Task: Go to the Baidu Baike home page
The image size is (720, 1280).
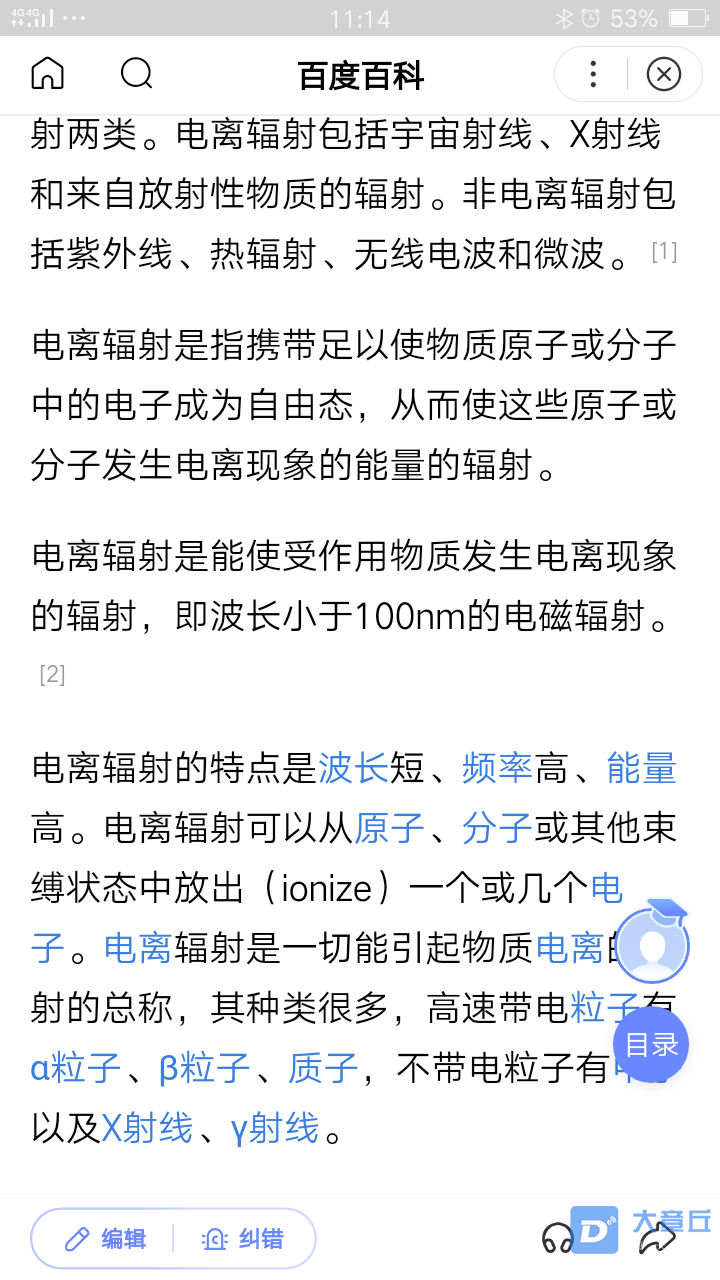Action: 47,74
